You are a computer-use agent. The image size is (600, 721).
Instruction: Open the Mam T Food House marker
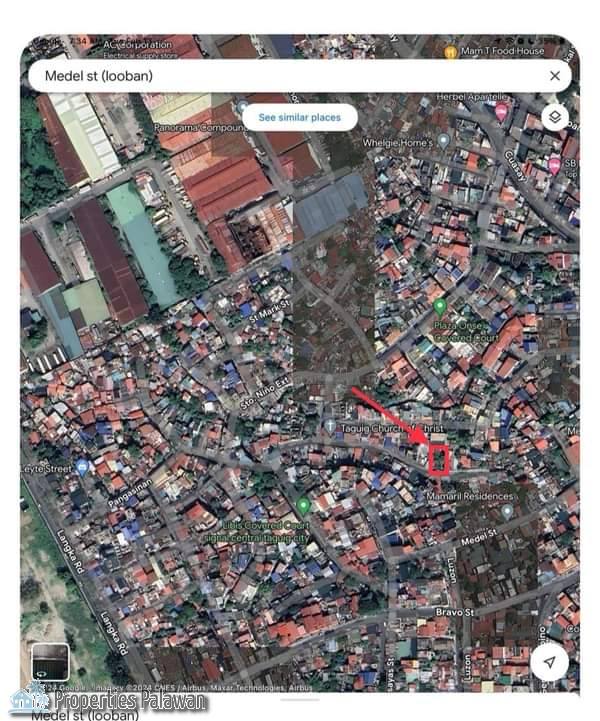(x=452, y=50)
